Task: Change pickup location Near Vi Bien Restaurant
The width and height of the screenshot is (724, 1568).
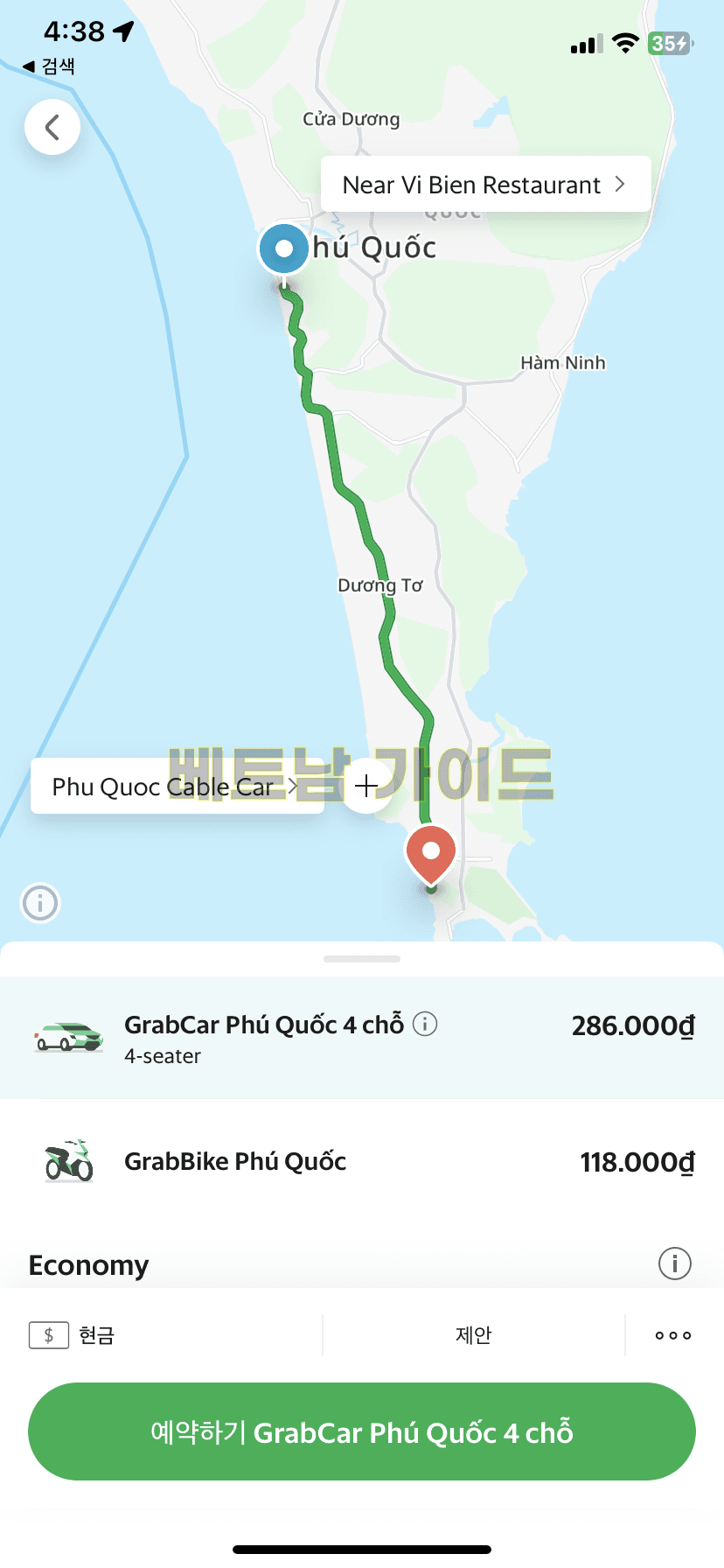Action: pos(485,185)
